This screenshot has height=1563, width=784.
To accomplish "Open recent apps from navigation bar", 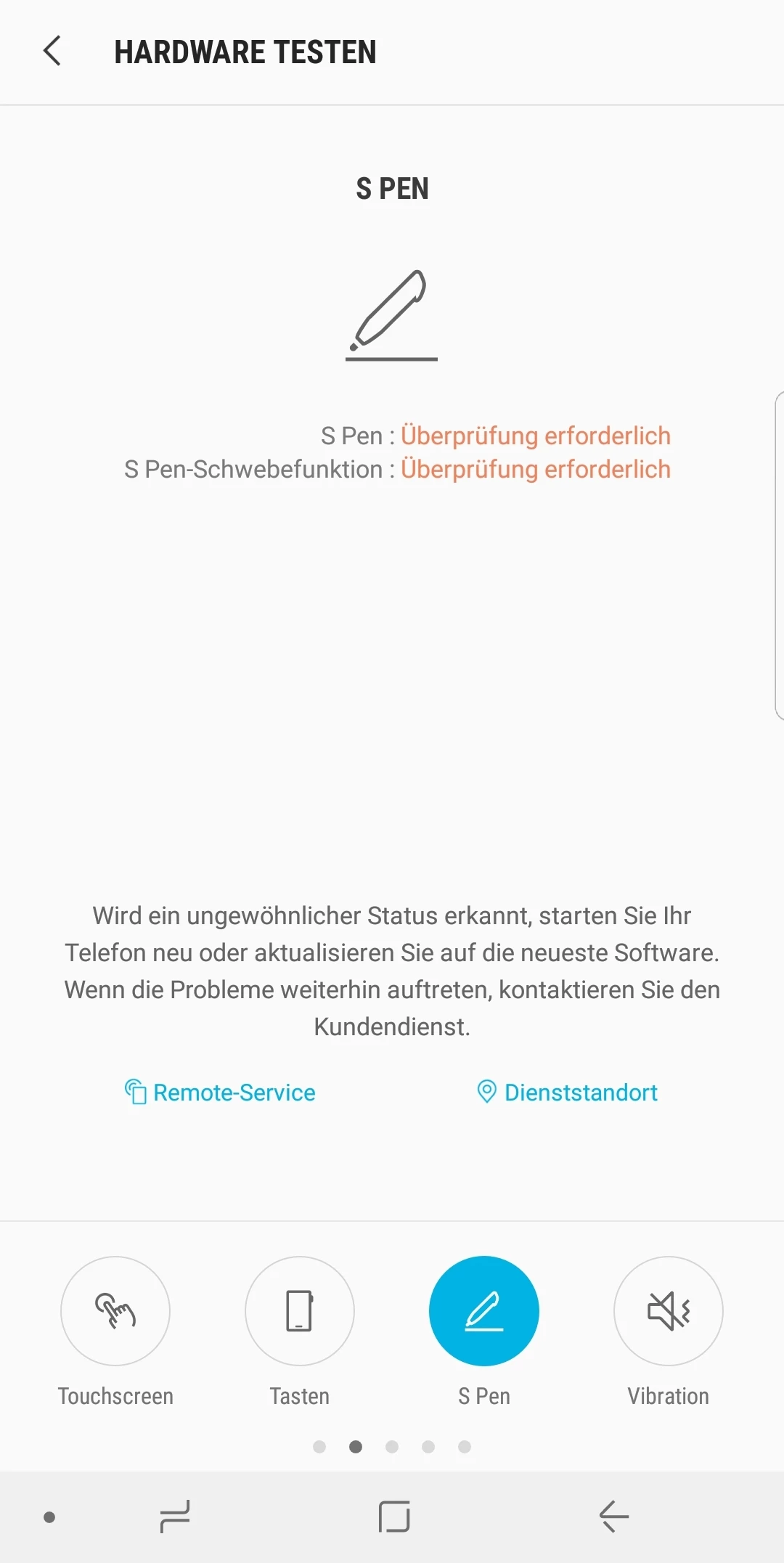I will [x=175, y=1517].
